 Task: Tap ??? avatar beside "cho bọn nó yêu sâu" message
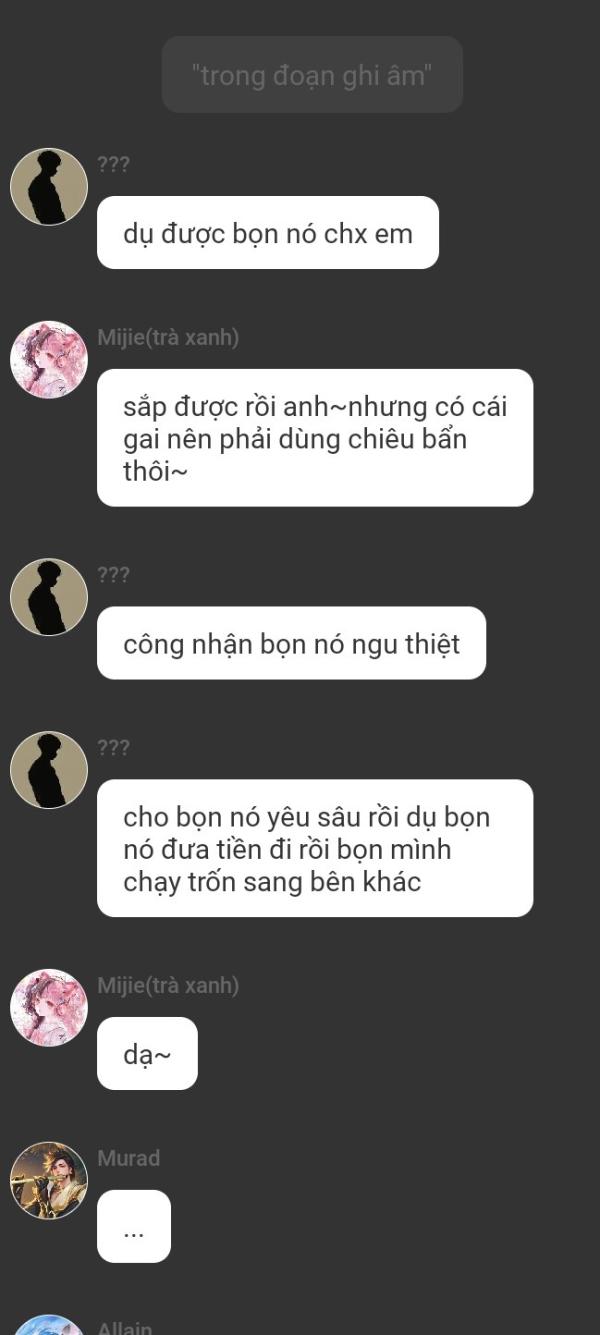tap(49, 769)
